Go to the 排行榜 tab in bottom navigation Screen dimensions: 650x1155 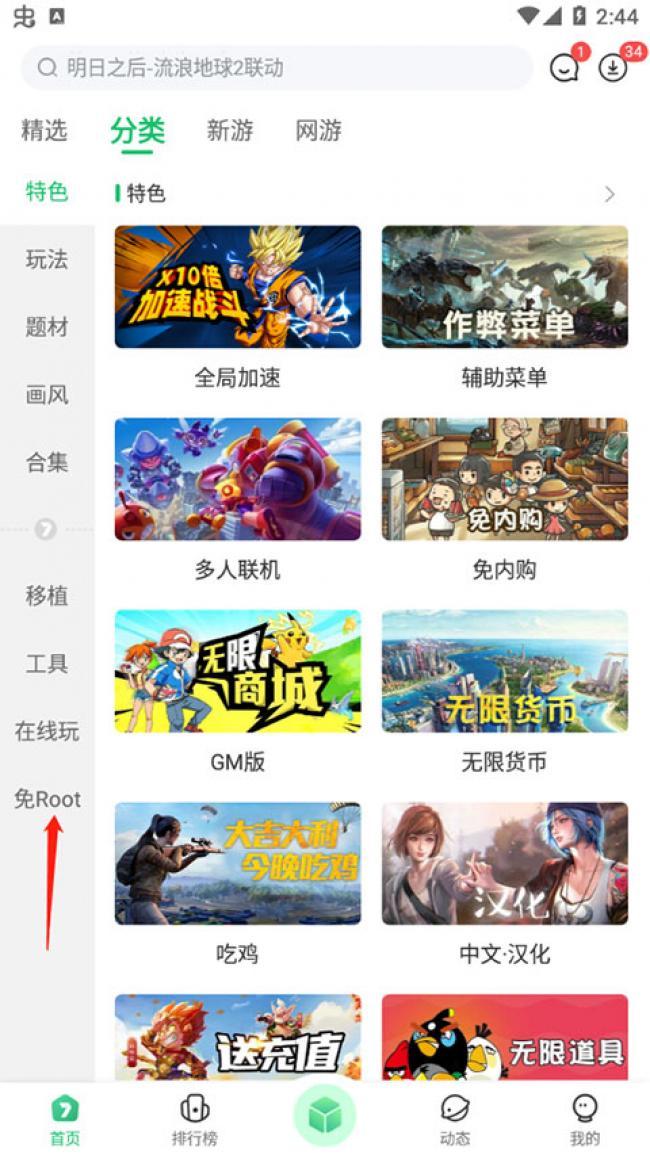click(x=194, y=1118)
